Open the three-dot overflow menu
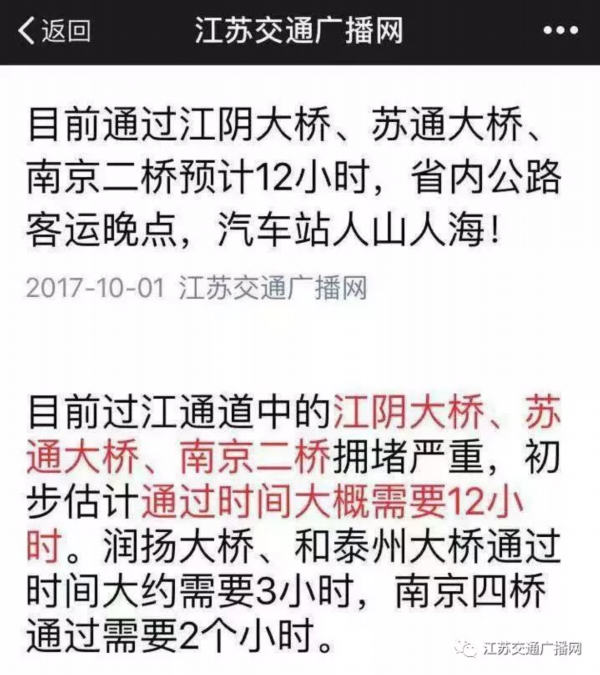The width and height of the screenshot is (600, 675). tap(562, 31)
